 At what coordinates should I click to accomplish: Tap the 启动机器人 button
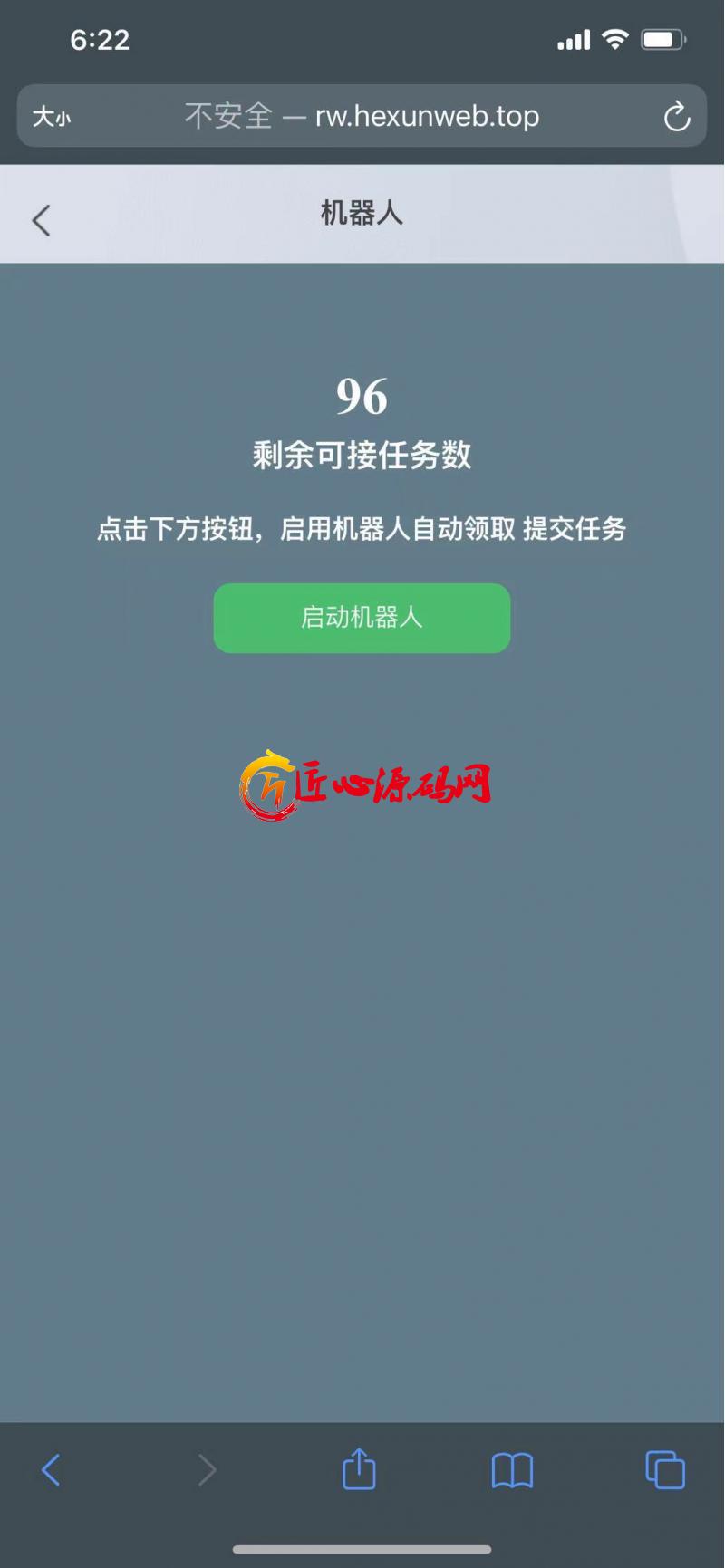[362, 618]
